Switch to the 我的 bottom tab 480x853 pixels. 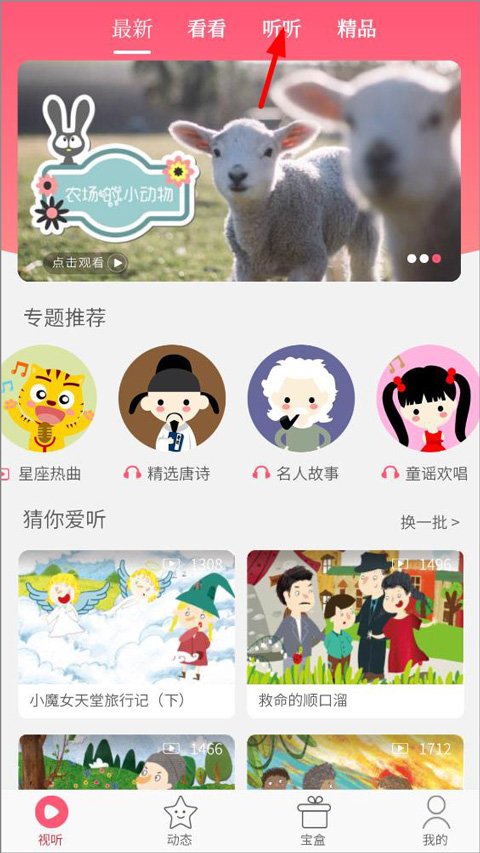435,821
